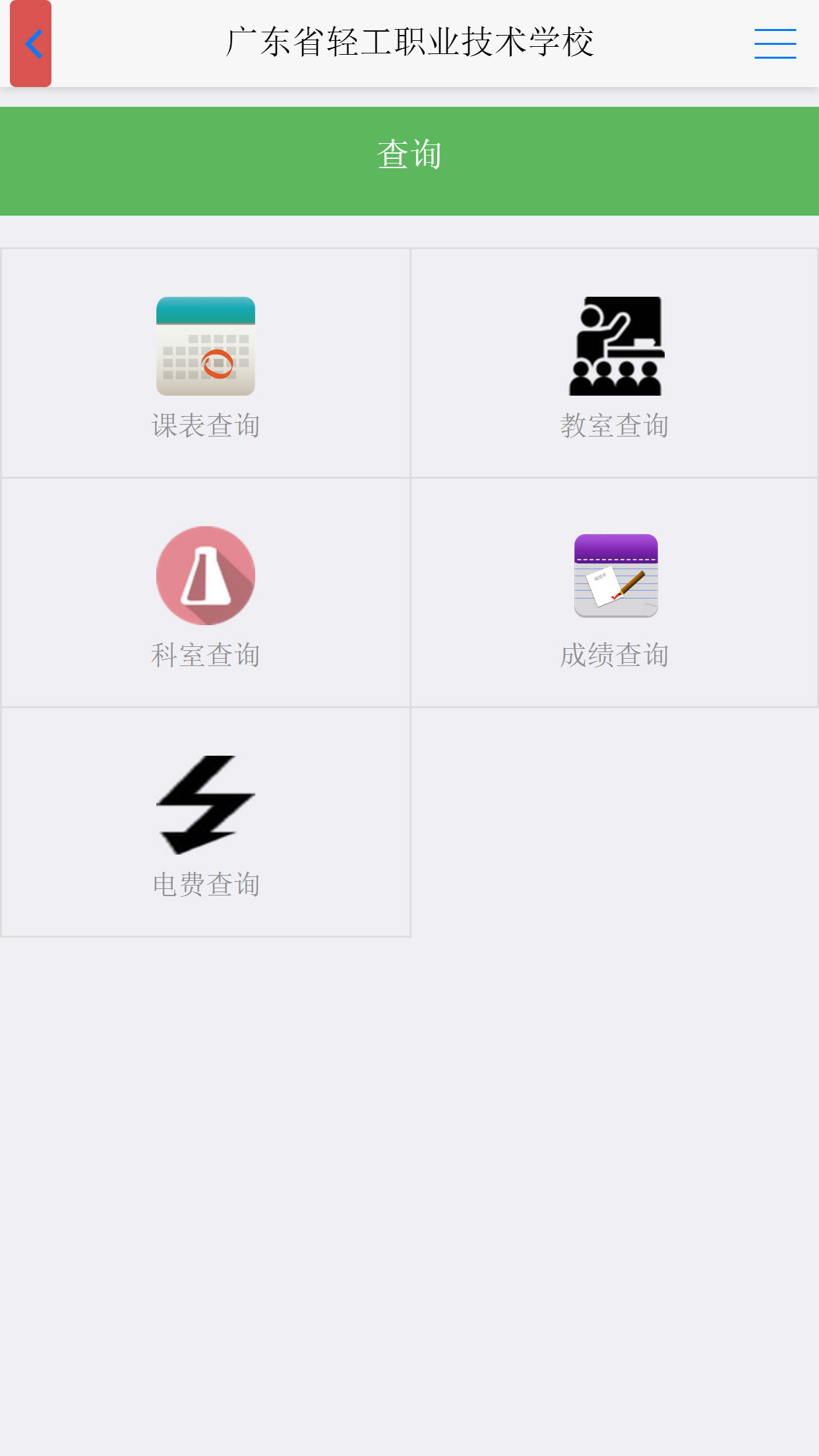Open 科室查询 department lookup
The width and height of the screenshot is (819, 1456).
[206, 593]
